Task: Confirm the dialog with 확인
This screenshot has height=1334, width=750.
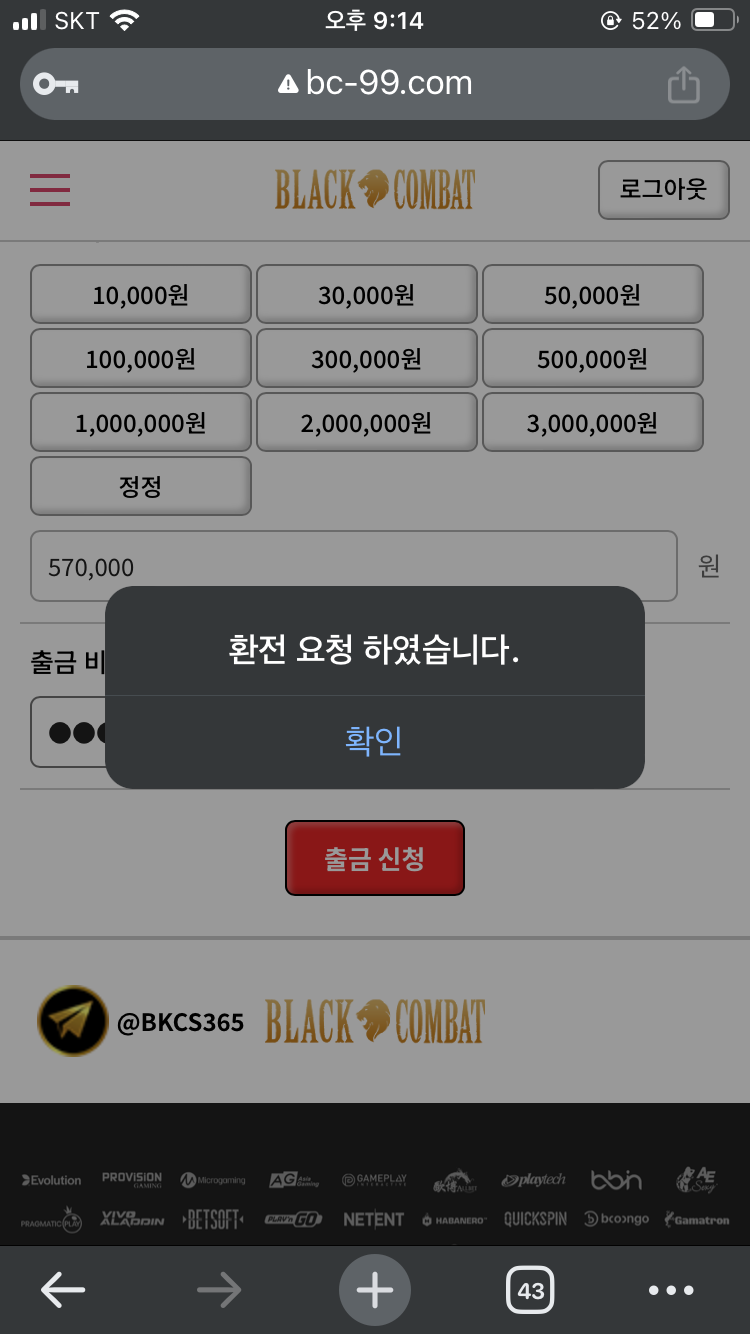Action: pyautogui.click(x=374, y=741)
